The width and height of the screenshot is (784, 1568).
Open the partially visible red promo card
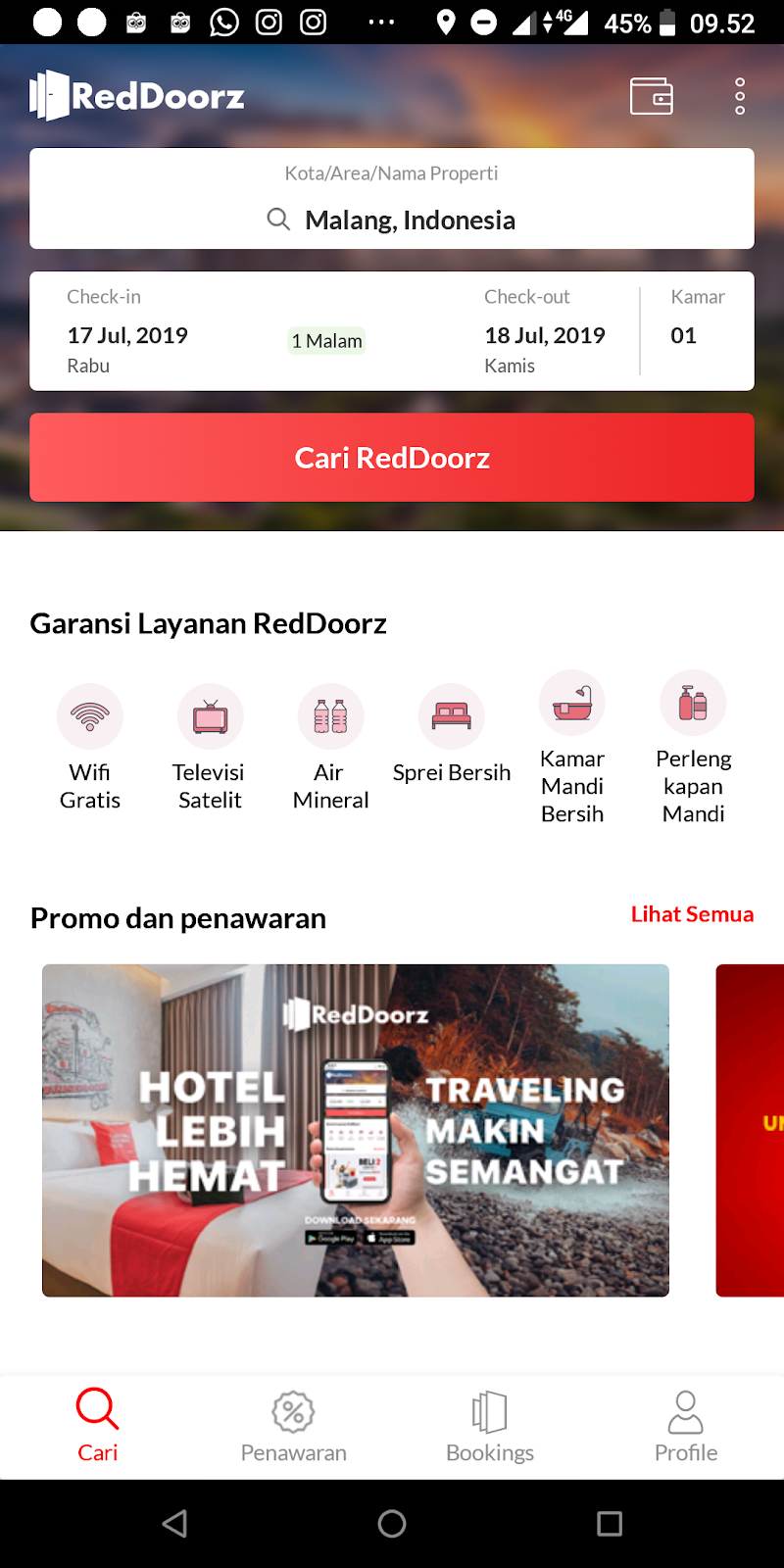pyautogui.click(x=750, y=1130)
